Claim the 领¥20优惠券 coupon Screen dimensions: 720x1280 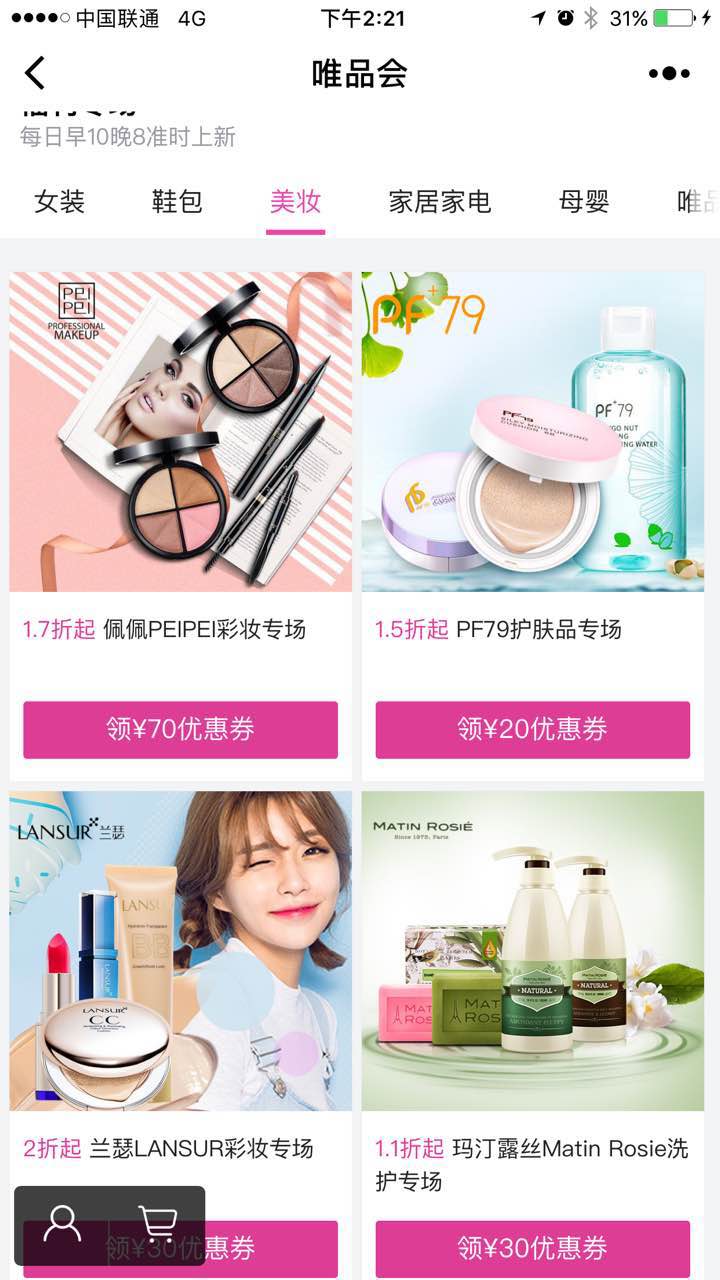pyautogui.click(x=533, y=729)
